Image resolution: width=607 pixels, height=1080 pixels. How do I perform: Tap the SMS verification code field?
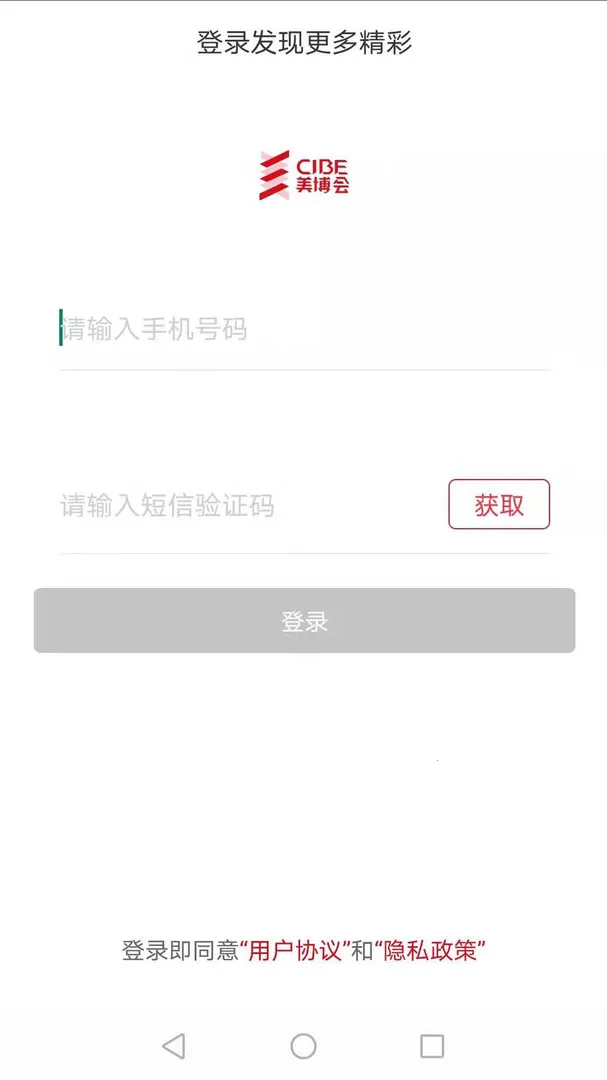click(240, 505)
